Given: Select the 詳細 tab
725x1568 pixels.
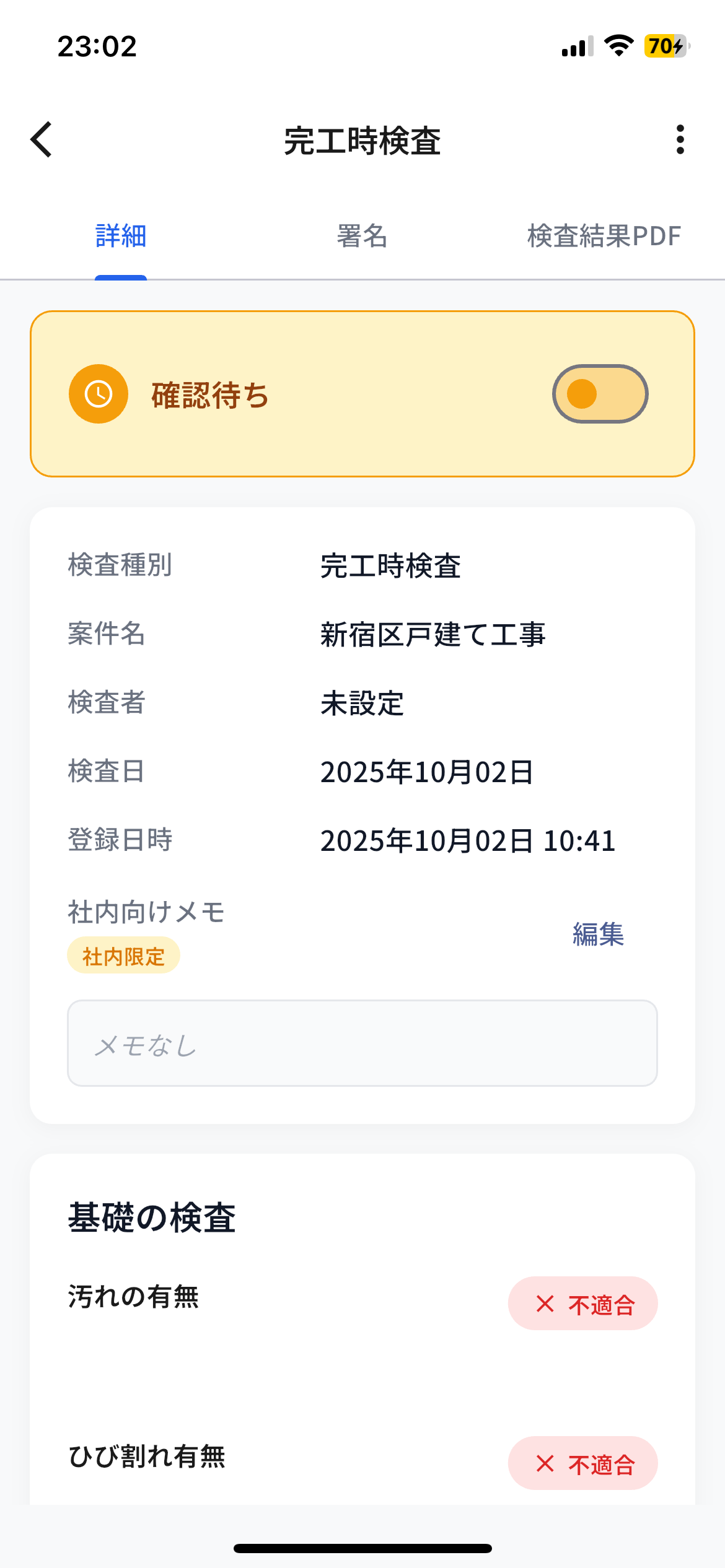Looking at the screenshot, I should pyautogui.click(x=121, y=237).
